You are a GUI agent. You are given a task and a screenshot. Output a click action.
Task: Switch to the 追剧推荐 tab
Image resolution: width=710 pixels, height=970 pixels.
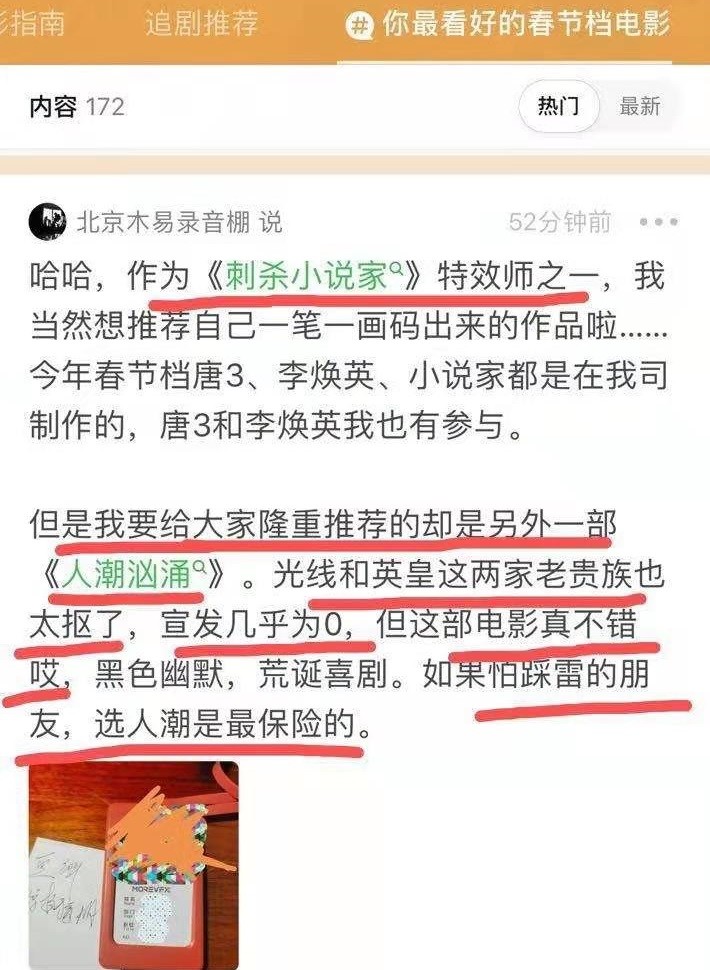200,25
